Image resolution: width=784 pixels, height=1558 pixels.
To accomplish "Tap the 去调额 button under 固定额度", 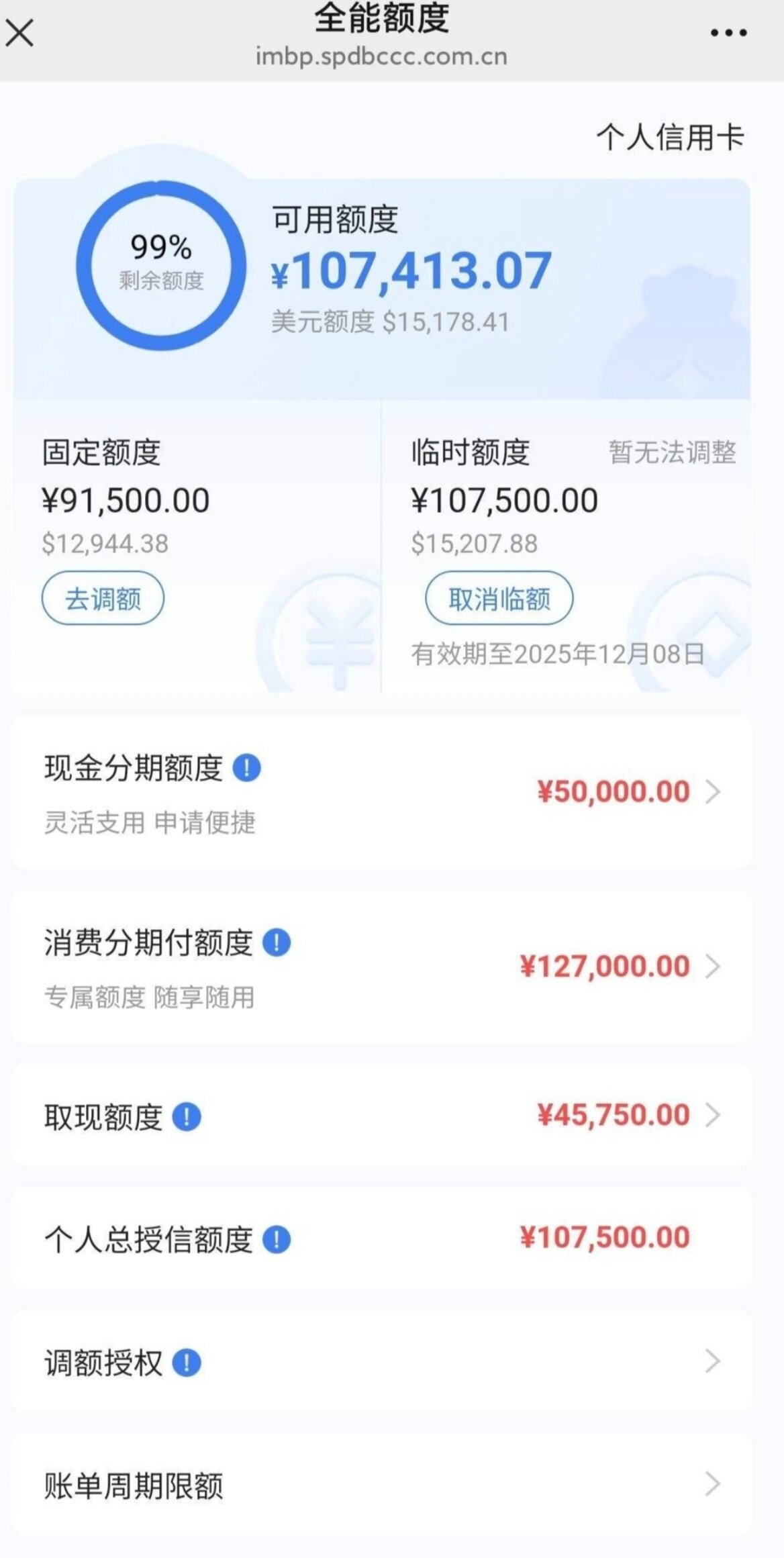I will [103, 598].
